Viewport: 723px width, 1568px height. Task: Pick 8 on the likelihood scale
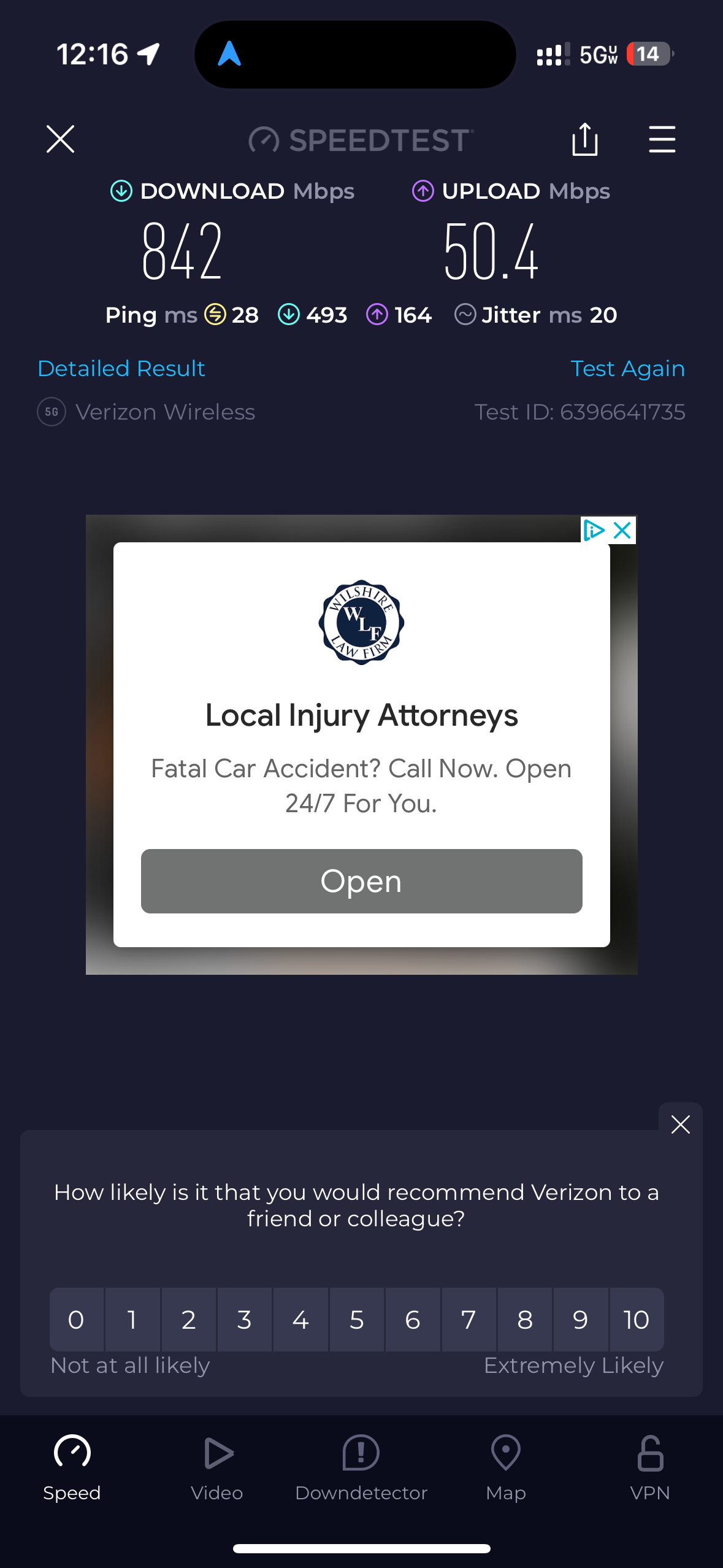(x=524, y=1320)
